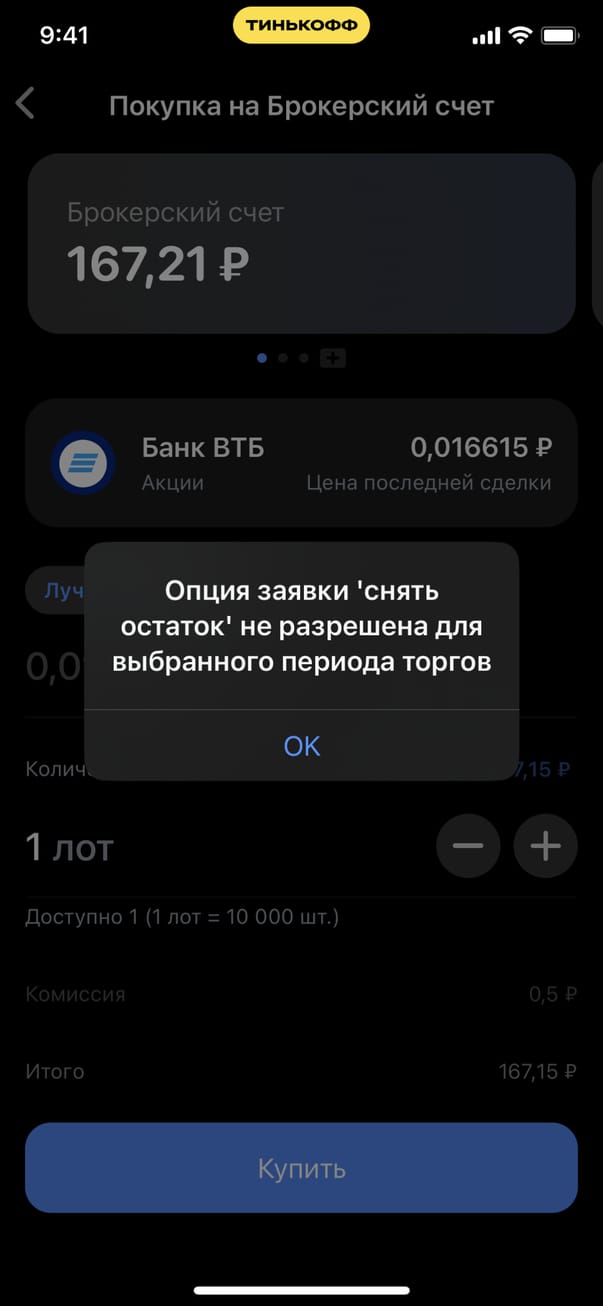Tap the Купить button
The height and width of the screenshot is (1306, 603).
(301, 1168)
